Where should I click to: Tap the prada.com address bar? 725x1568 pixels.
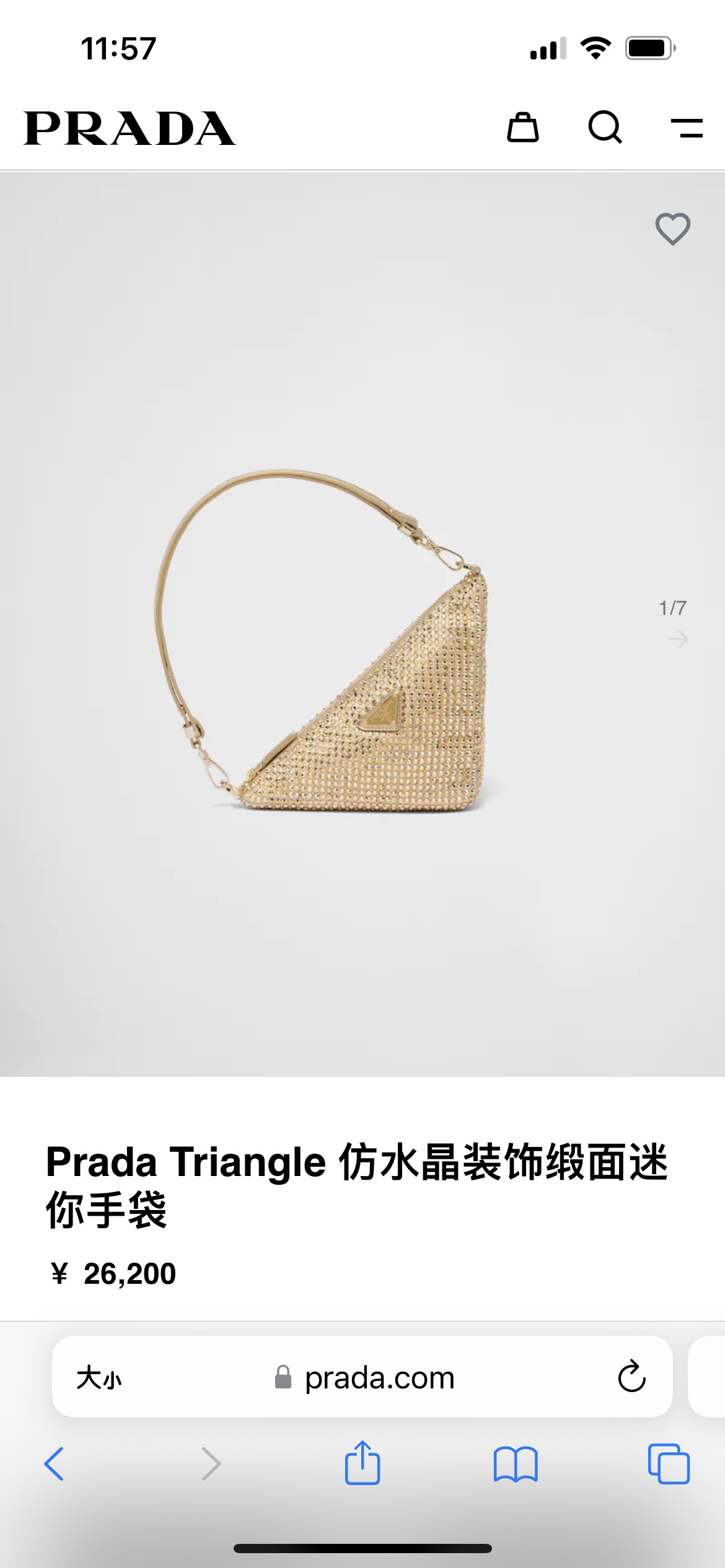tap(378, 1378)
